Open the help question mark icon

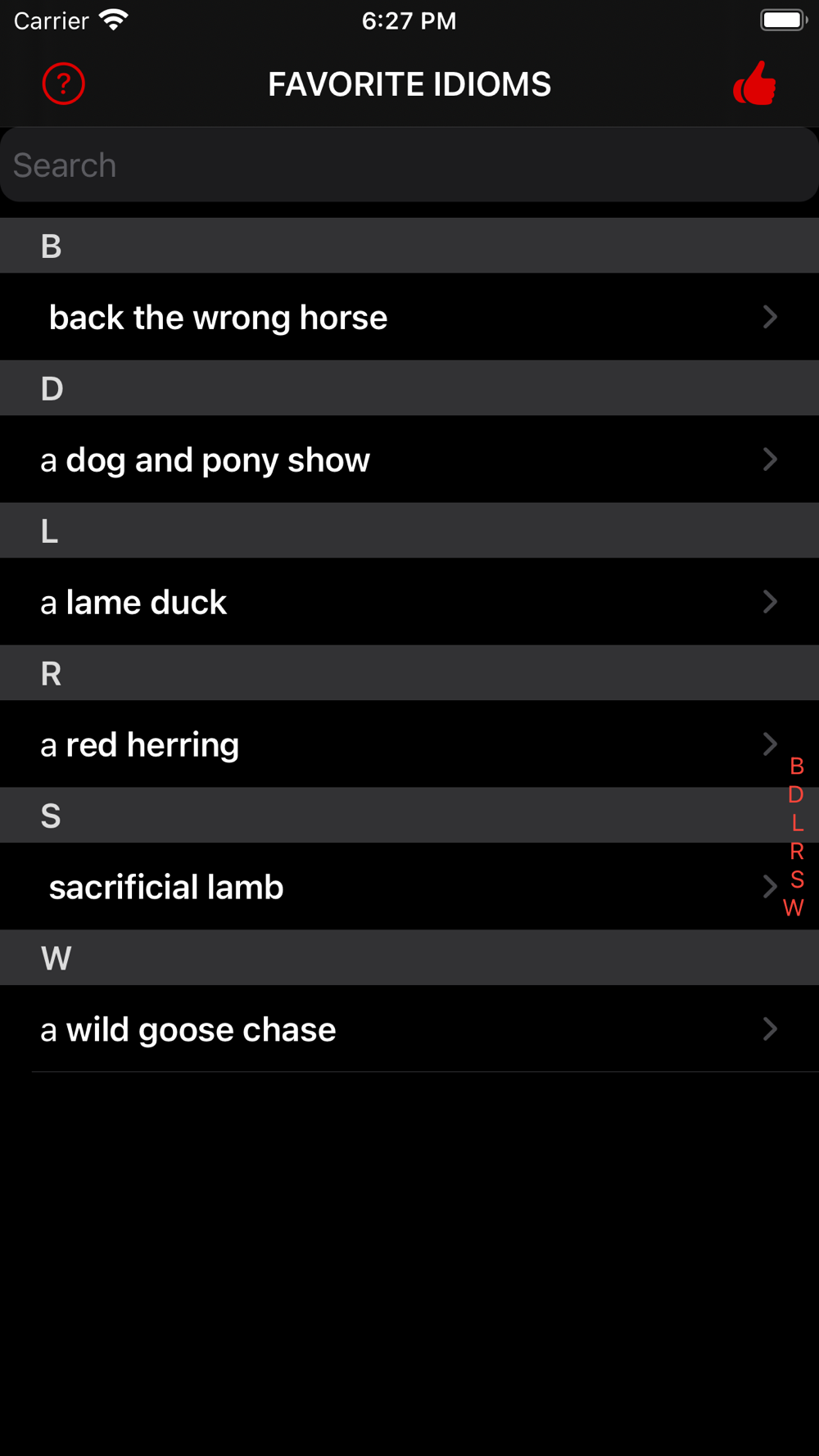coord(63,84)
